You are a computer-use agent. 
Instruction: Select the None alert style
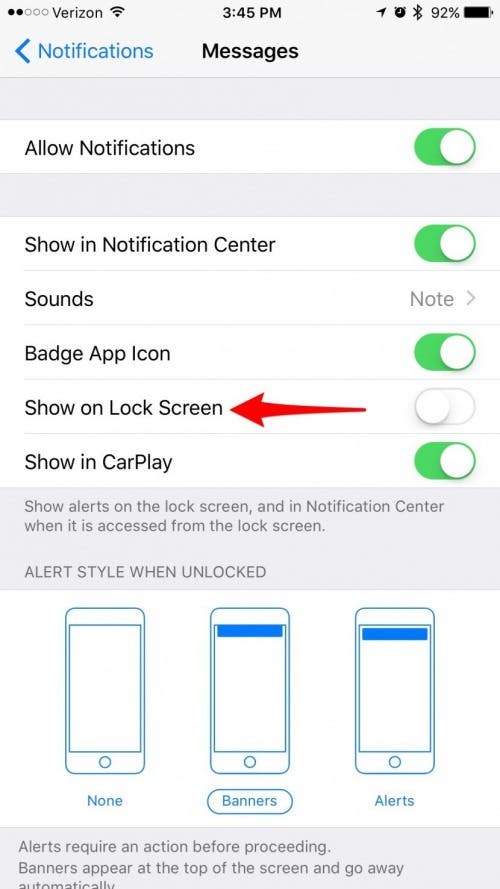(105, 708)
